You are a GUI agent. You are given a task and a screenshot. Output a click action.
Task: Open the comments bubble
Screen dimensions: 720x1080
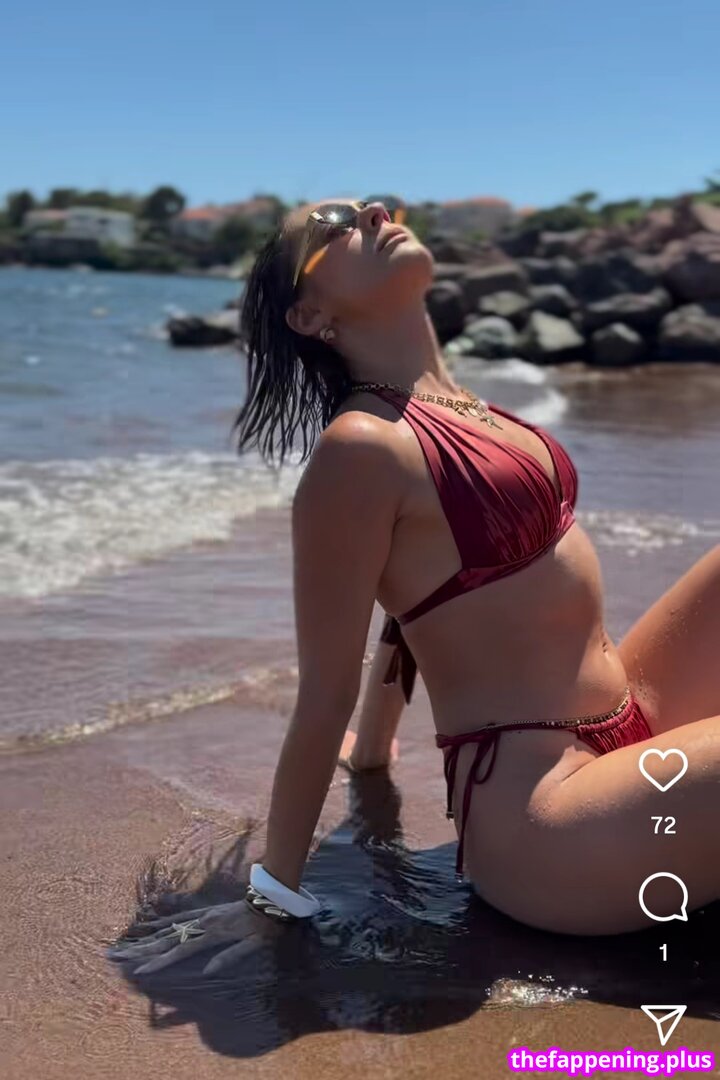tap(663, 897)
